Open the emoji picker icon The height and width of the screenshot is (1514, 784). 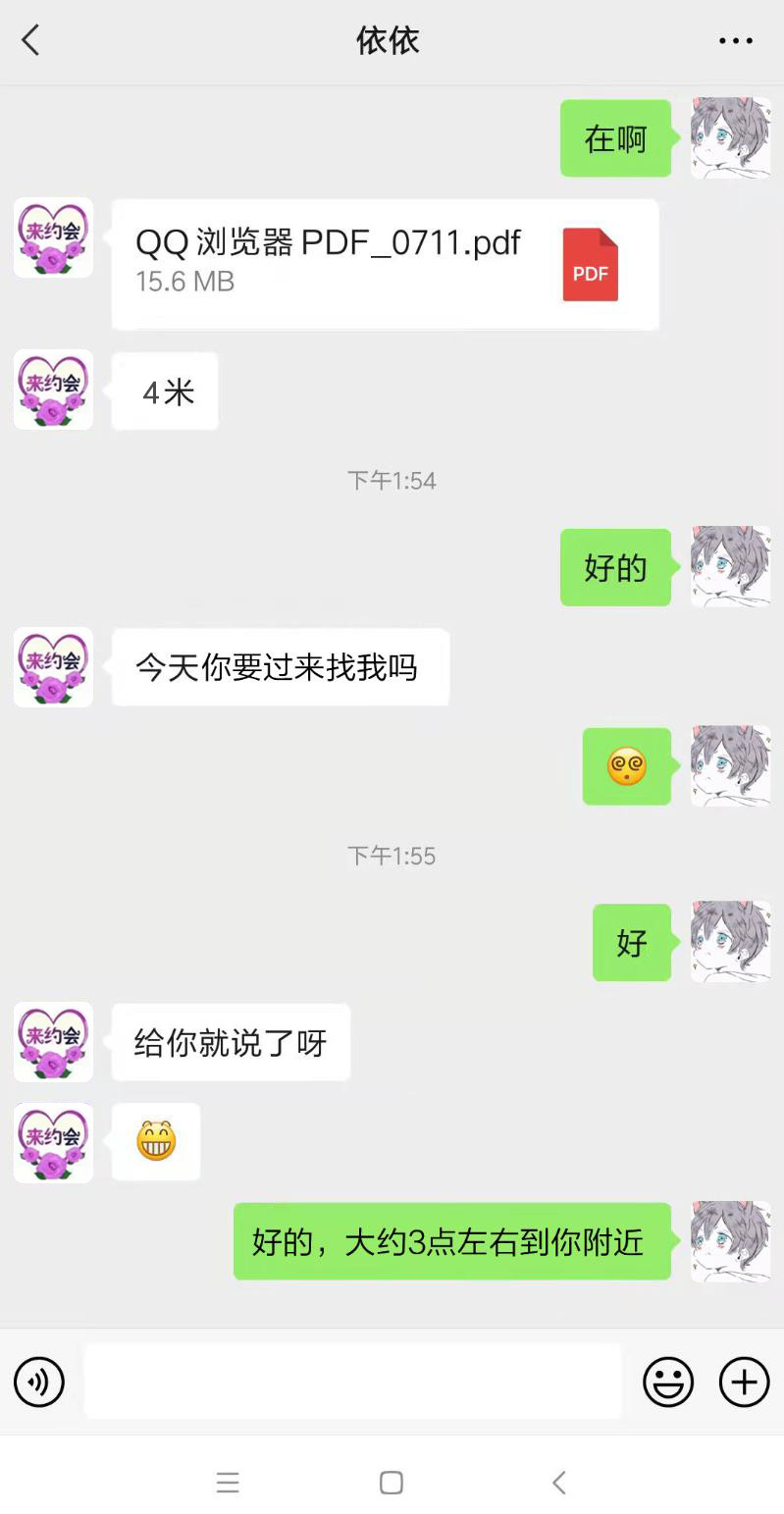(668, 1382)
